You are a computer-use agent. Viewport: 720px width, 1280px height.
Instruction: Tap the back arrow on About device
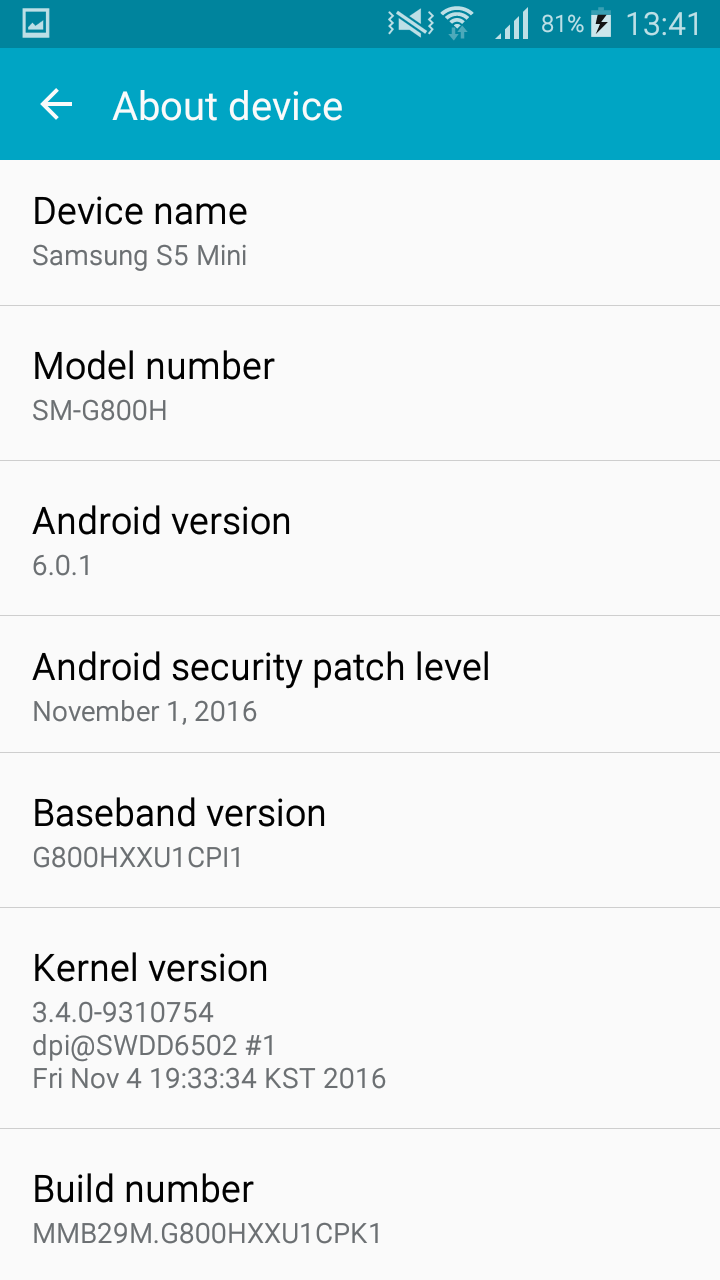pyautogui.click(x=55, y=104)
